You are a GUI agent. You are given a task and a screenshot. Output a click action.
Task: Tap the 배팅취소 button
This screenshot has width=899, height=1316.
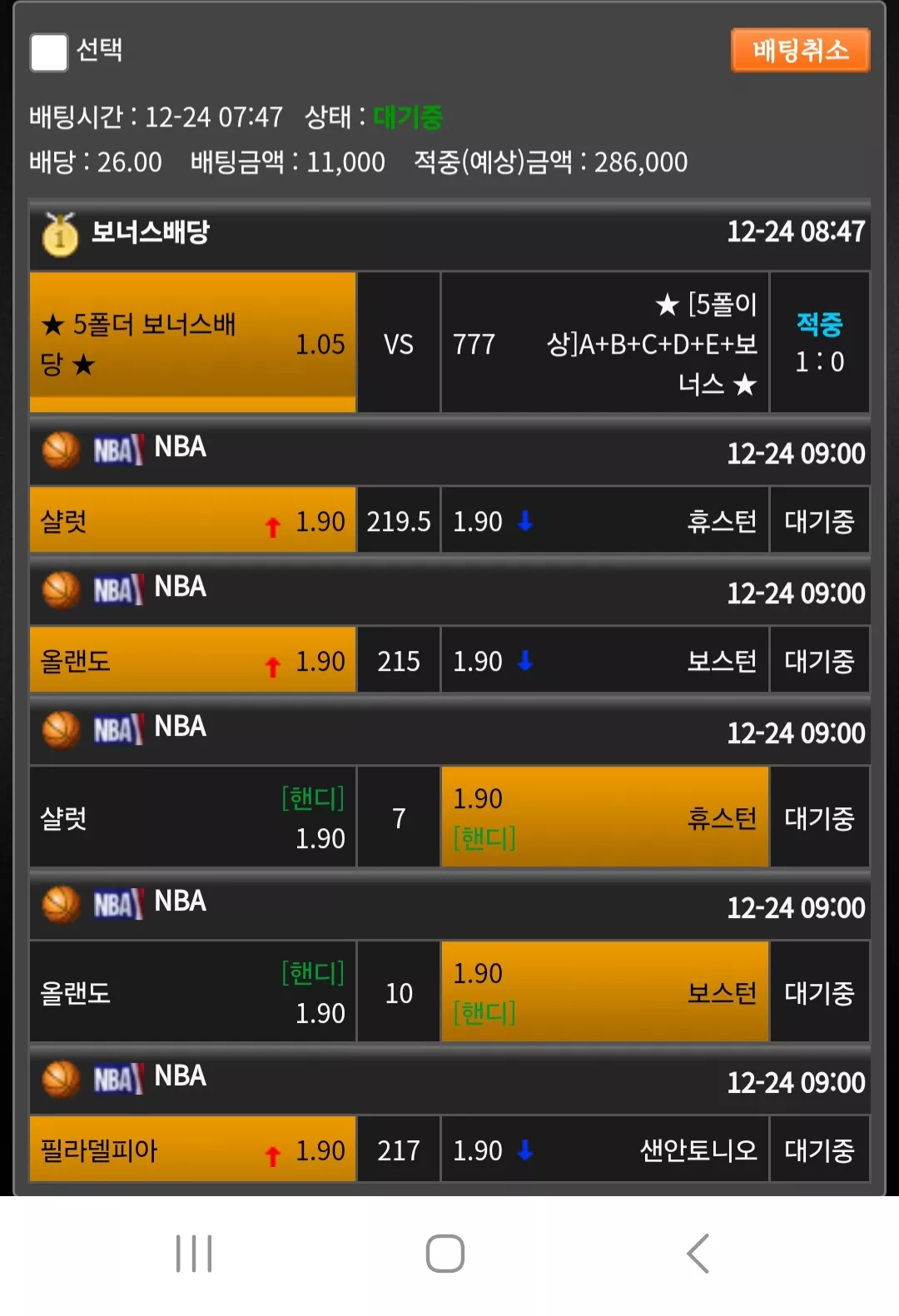pyautogui.click(x=800, y=51)
